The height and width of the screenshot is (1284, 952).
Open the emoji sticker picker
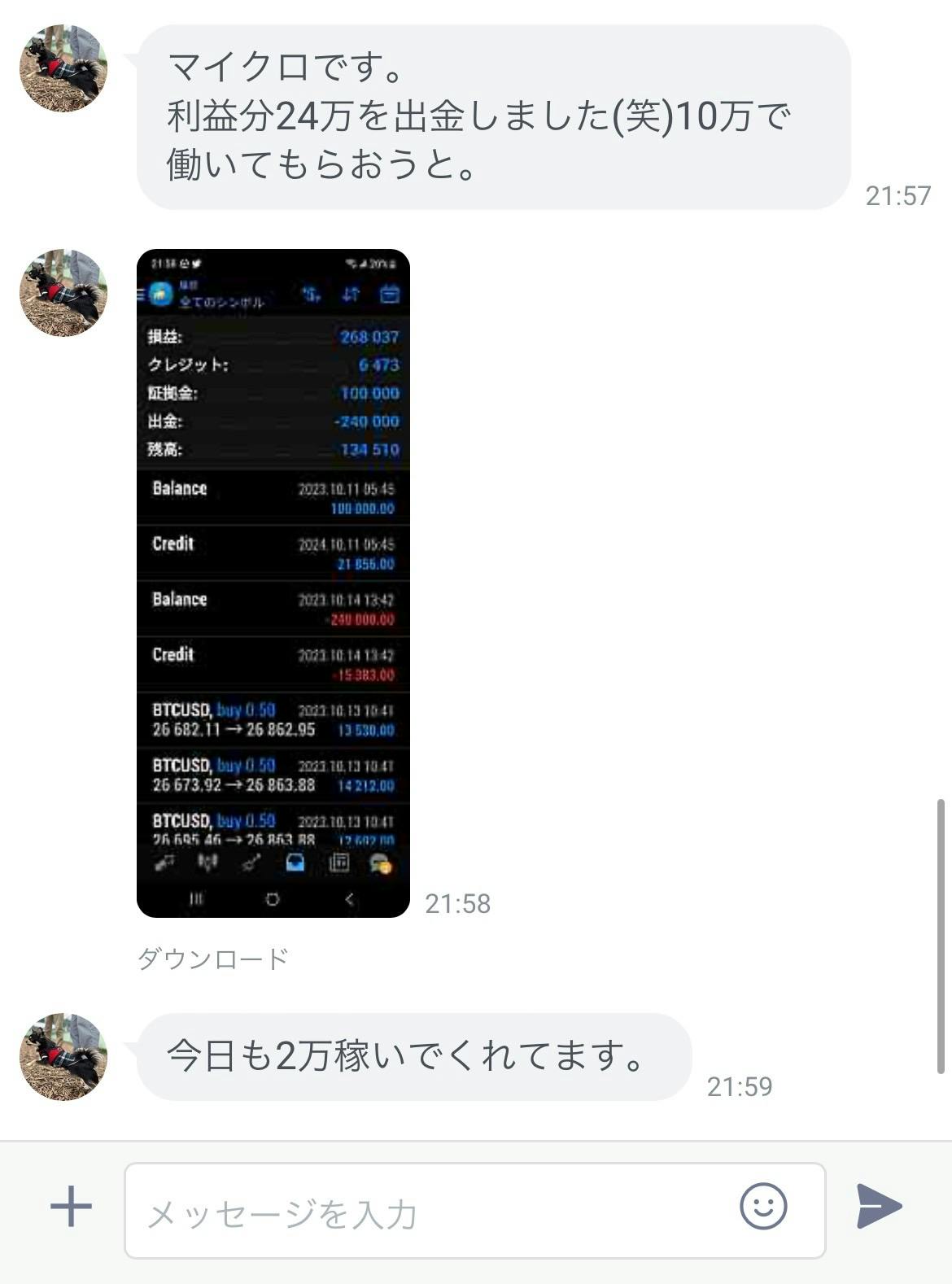point(762,1206)
